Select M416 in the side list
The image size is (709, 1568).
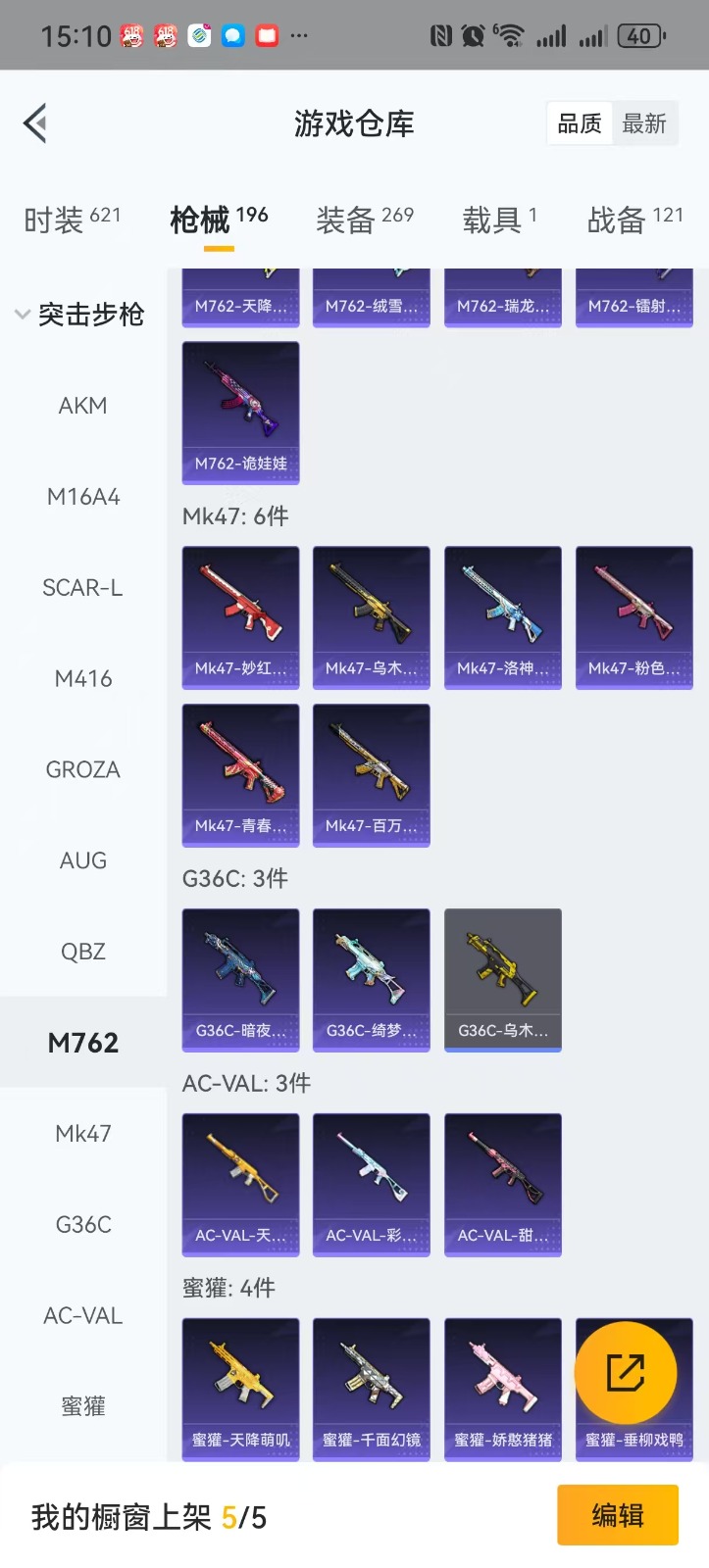(82, 679)
